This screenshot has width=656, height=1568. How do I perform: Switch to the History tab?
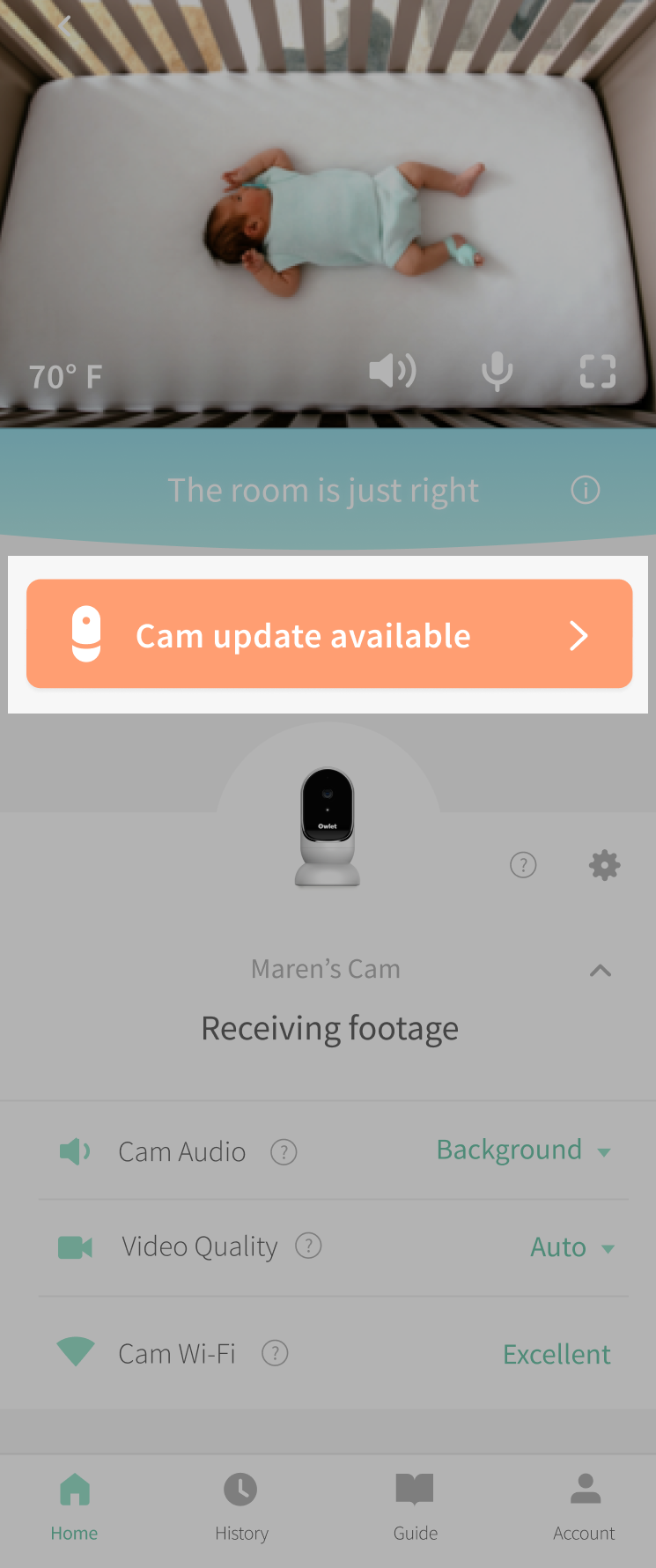(x=241, y=1505)
